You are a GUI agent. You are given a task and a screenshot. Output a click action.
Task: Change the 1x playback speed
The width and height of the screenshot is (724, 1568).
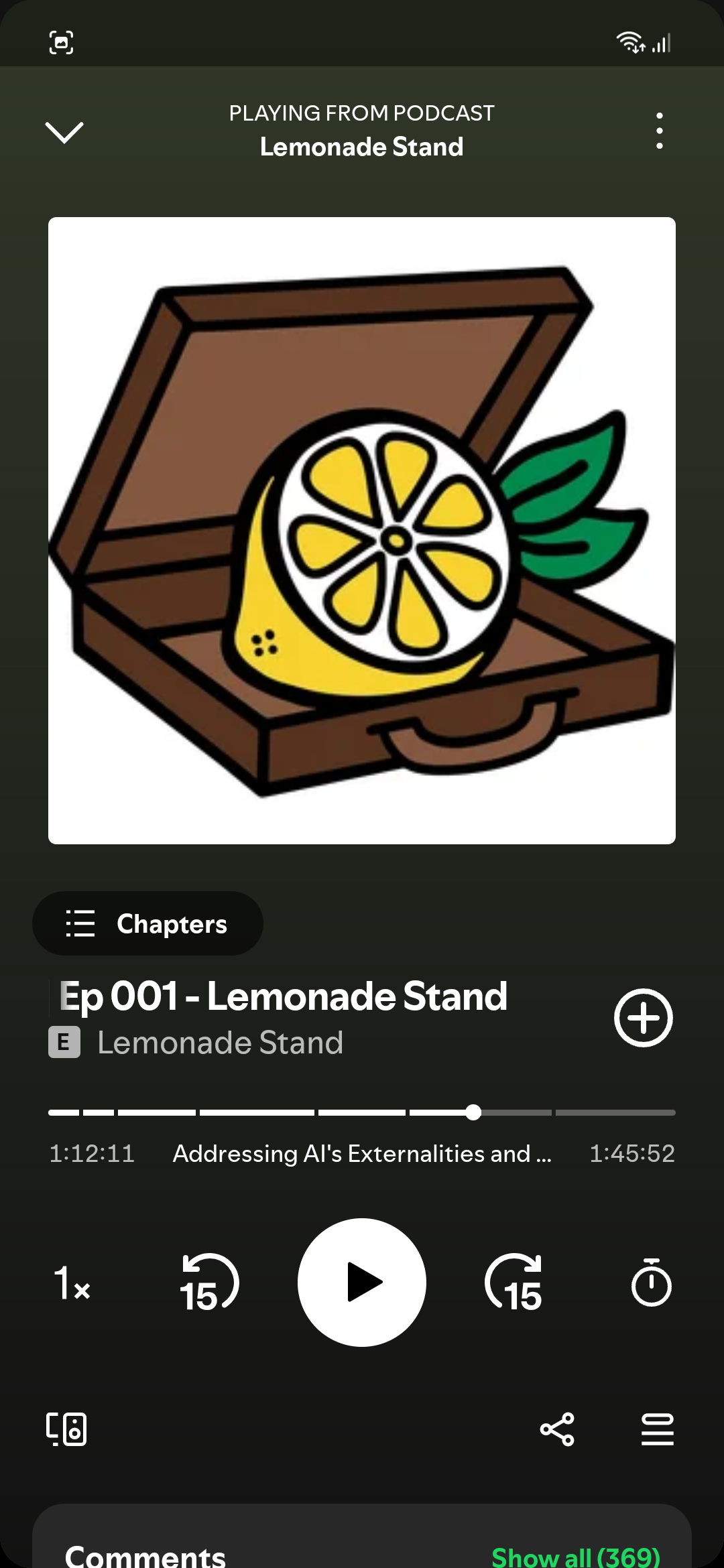click(72, 1283)
